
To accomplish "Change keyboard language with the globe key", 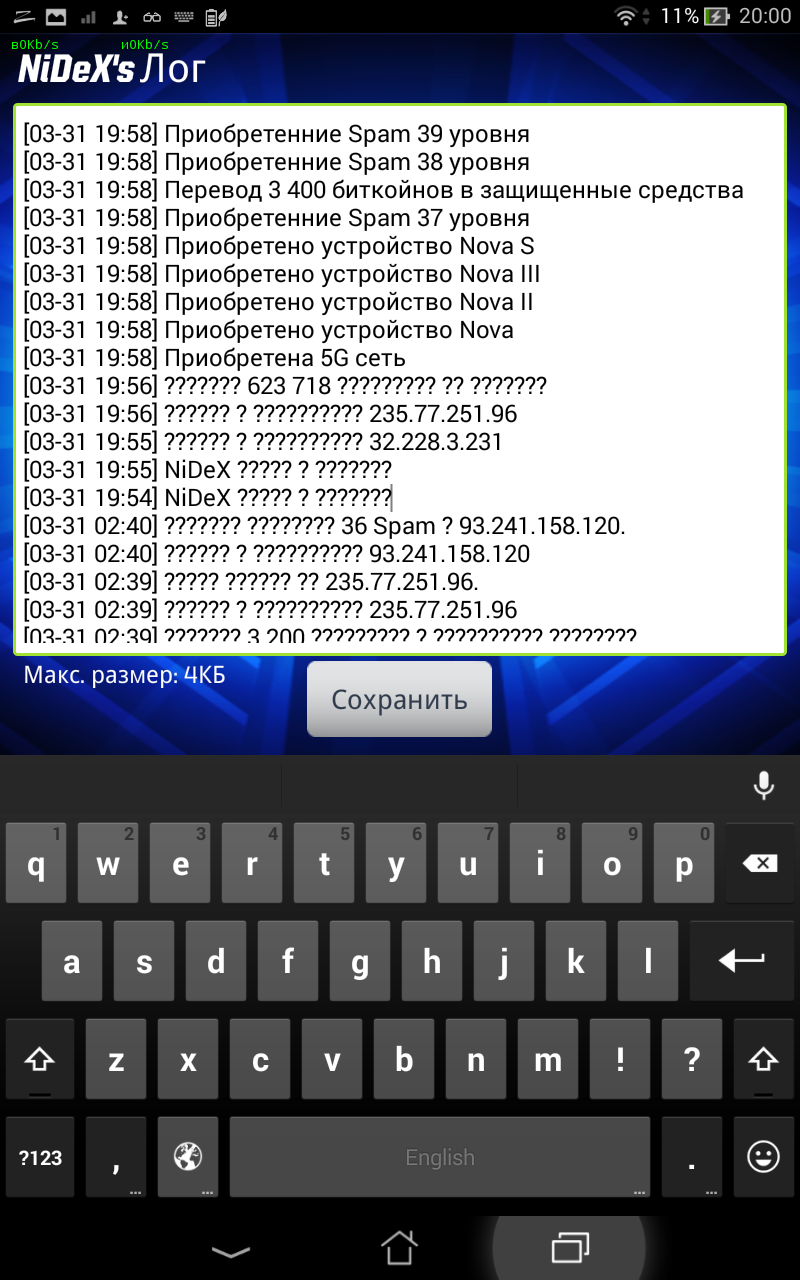I will pyautogui.click(x=187, y=1158).
